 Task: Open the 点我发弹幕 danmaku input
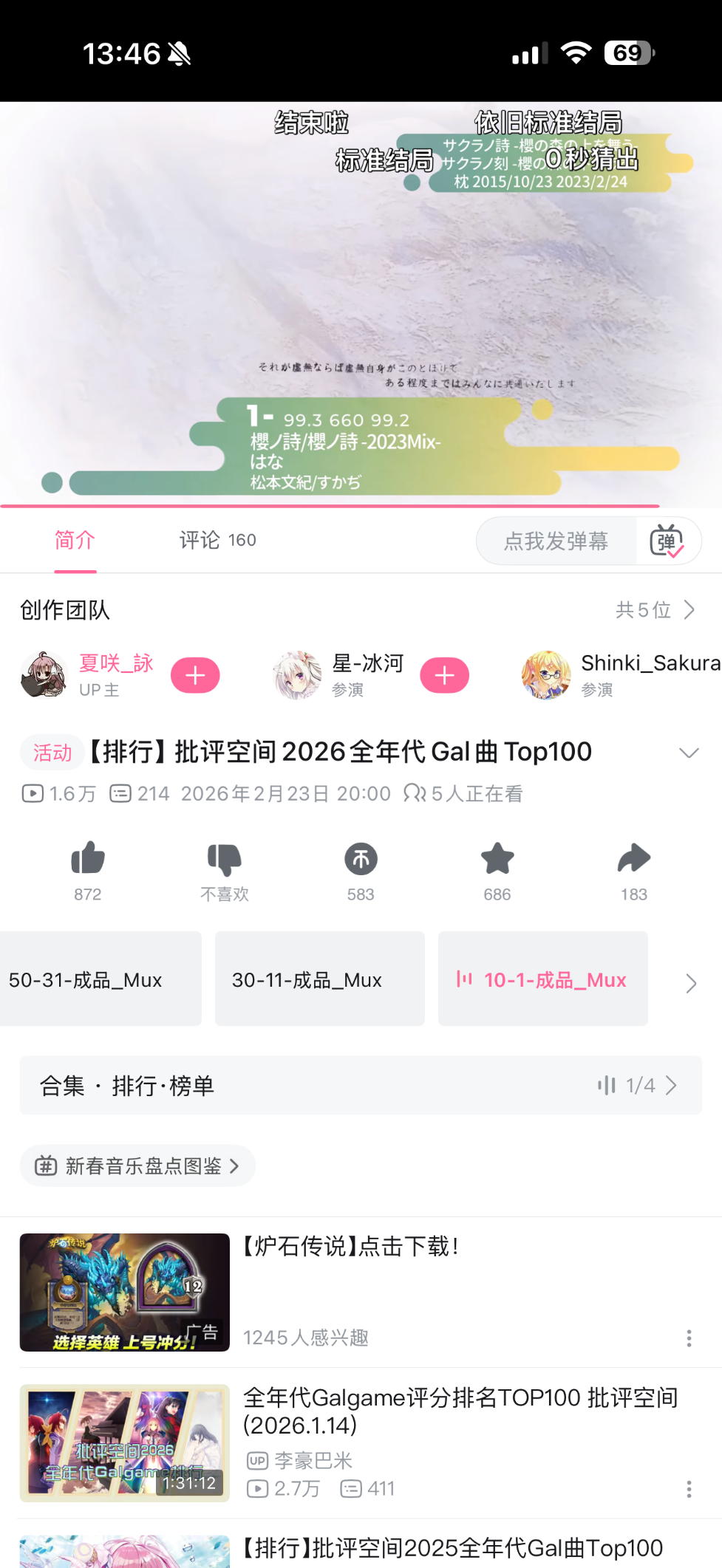point(556,541)
